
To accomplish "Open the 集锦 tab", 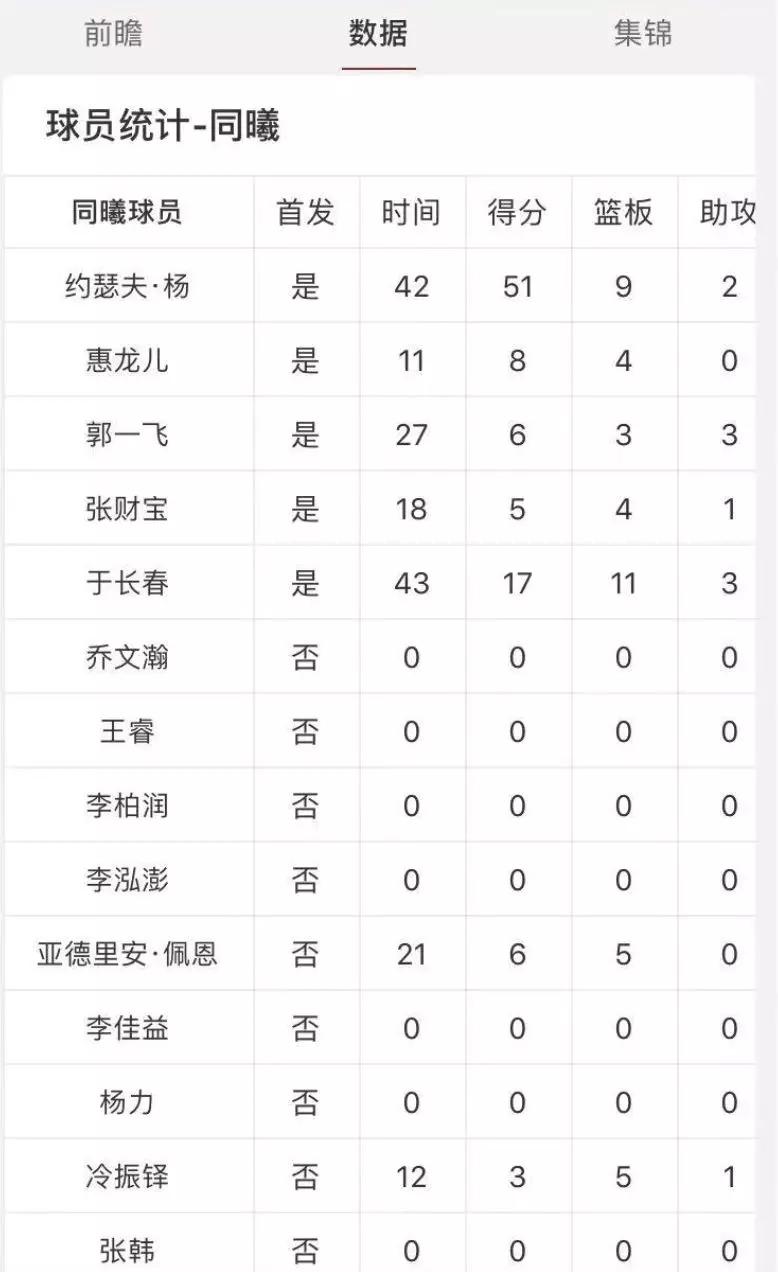I will coord(642,34).
